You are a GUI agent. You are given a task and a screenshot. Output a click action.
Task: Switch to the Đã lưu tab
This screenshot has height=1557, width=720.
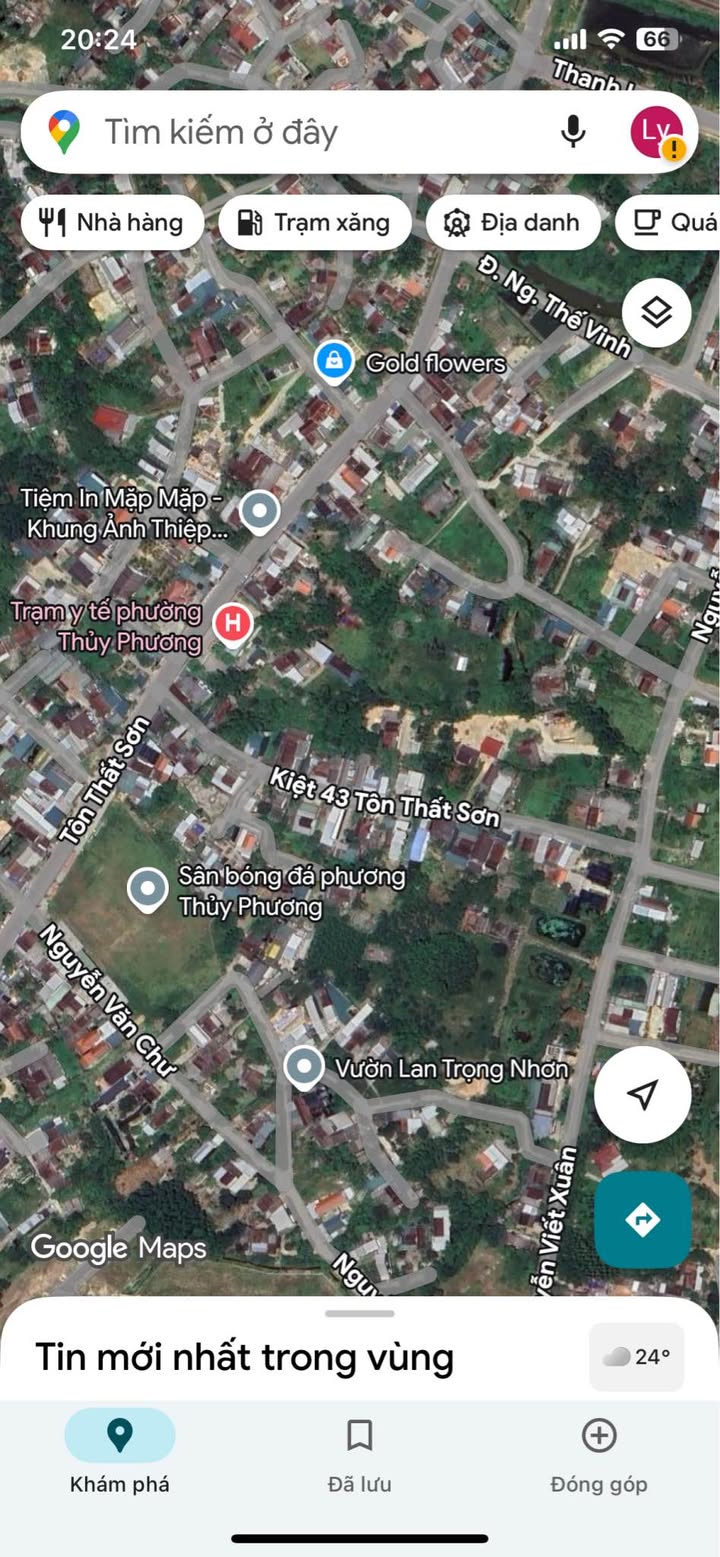[359, 1450]
